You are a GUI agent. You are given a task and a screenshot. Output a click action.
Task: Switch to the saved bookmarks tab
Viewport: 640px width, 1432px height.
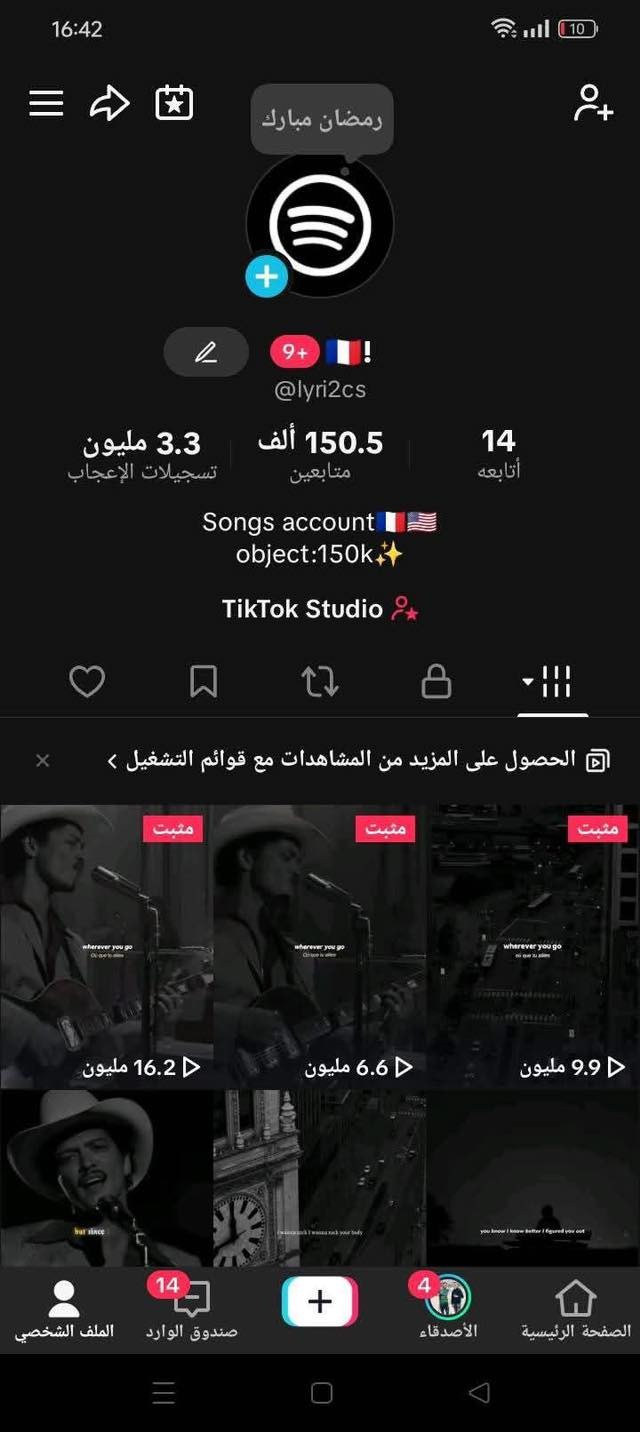click(x=203, y=682)
